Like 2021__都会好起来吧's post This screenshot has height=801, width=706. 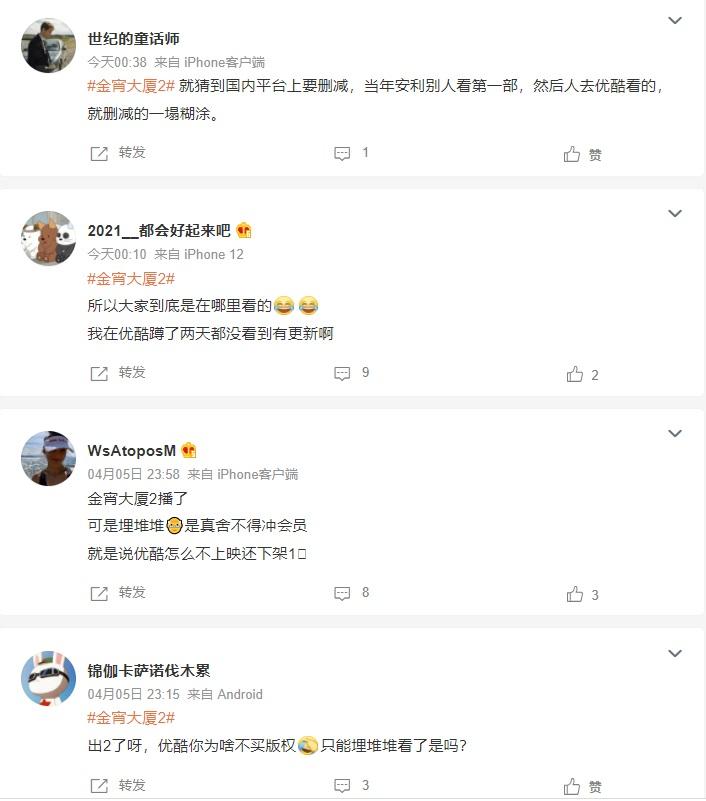click(582, 374)
